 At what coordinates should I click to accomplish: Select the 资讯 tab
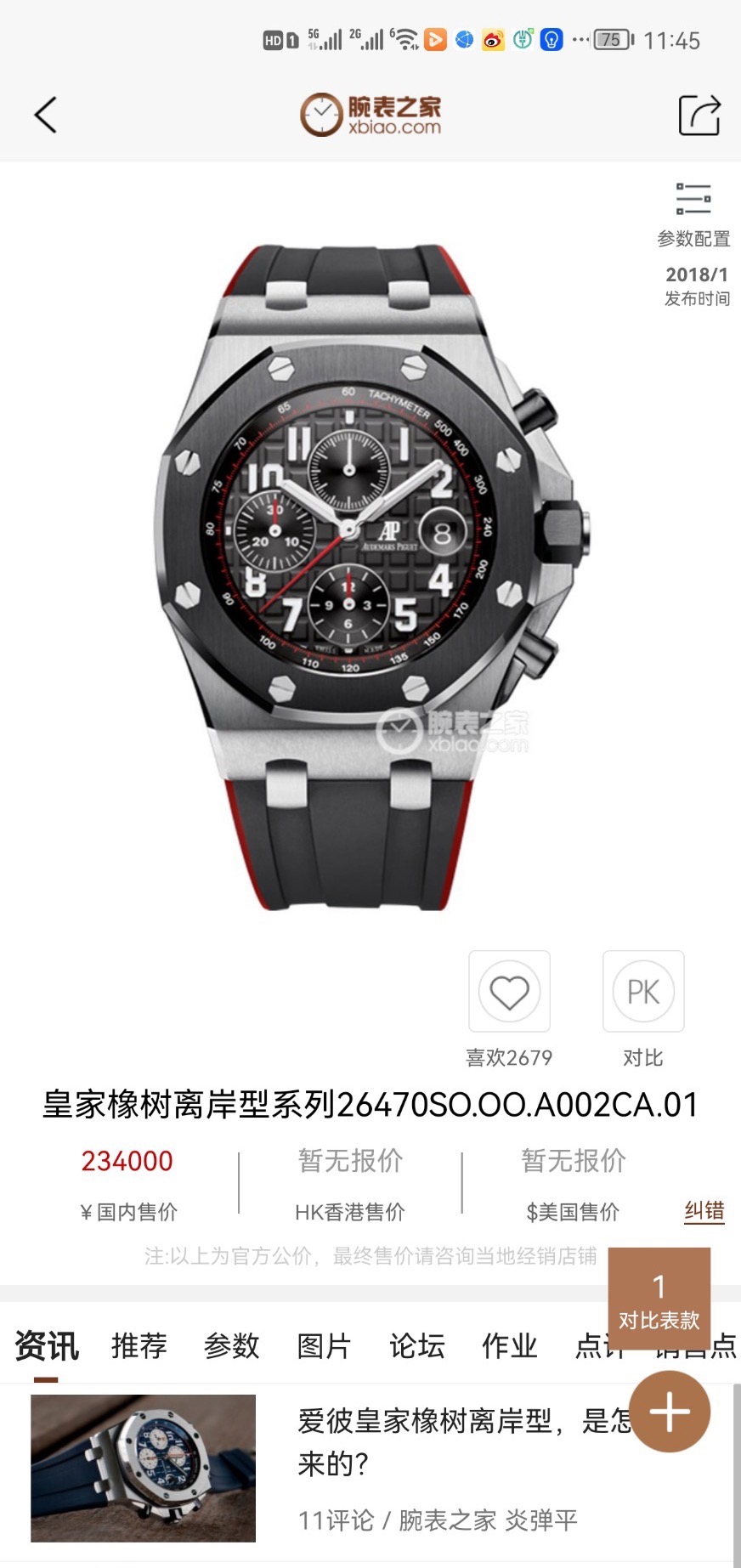pyautogui.click(x=47, y=1345)
